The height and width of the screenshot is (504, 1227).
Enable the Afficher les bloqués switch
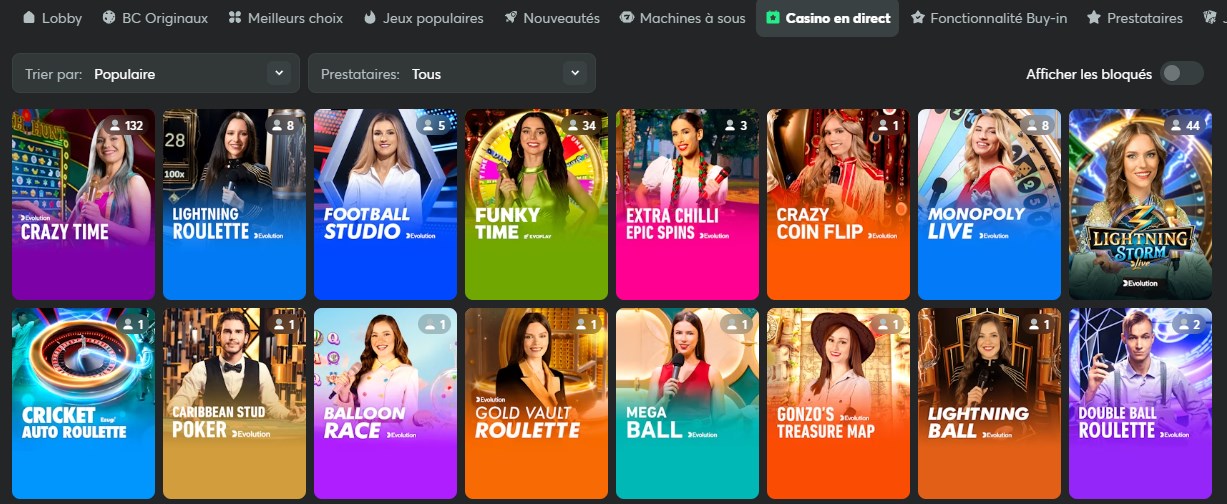[1181, 73]
